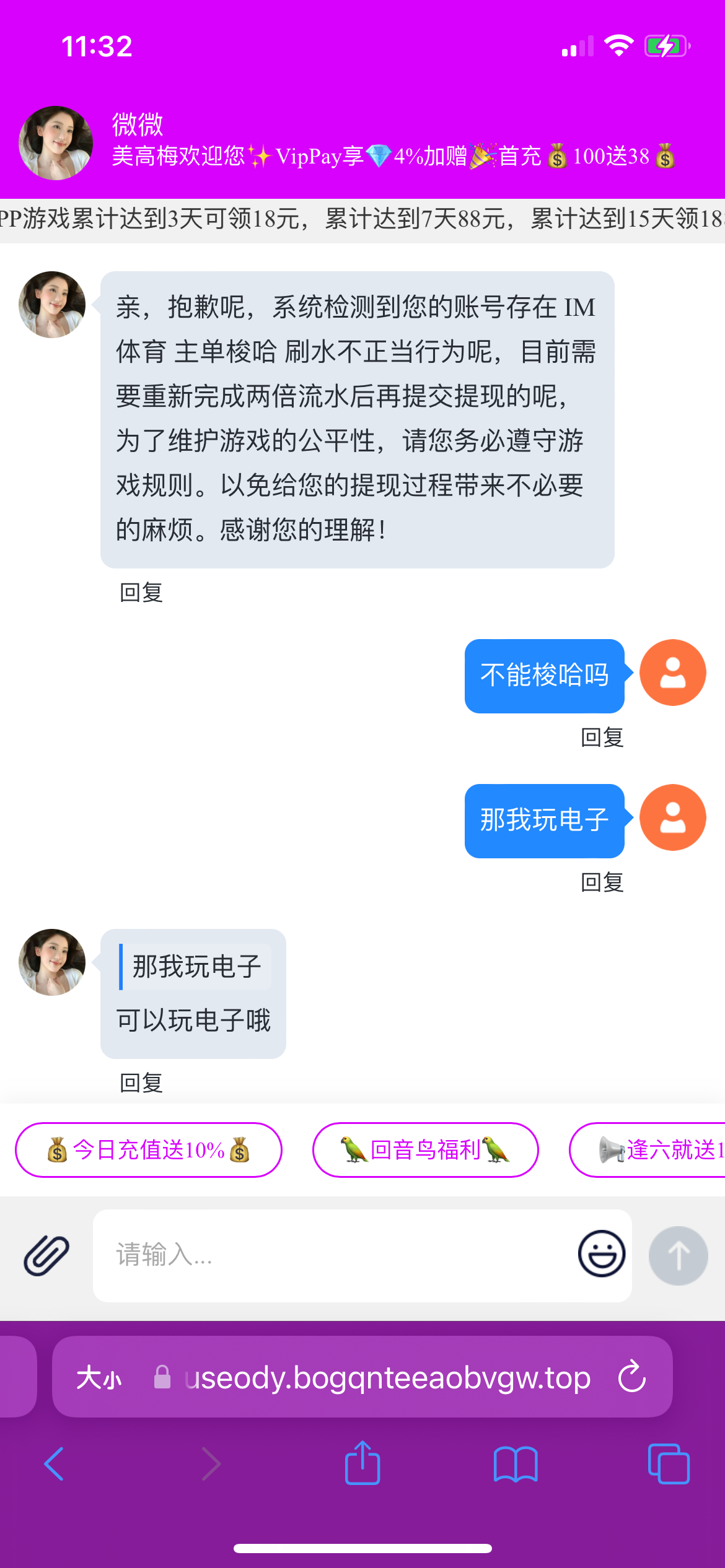Tap 回复 under 可以玩电子哦

pyautogui.click(x=140, y=1083)
